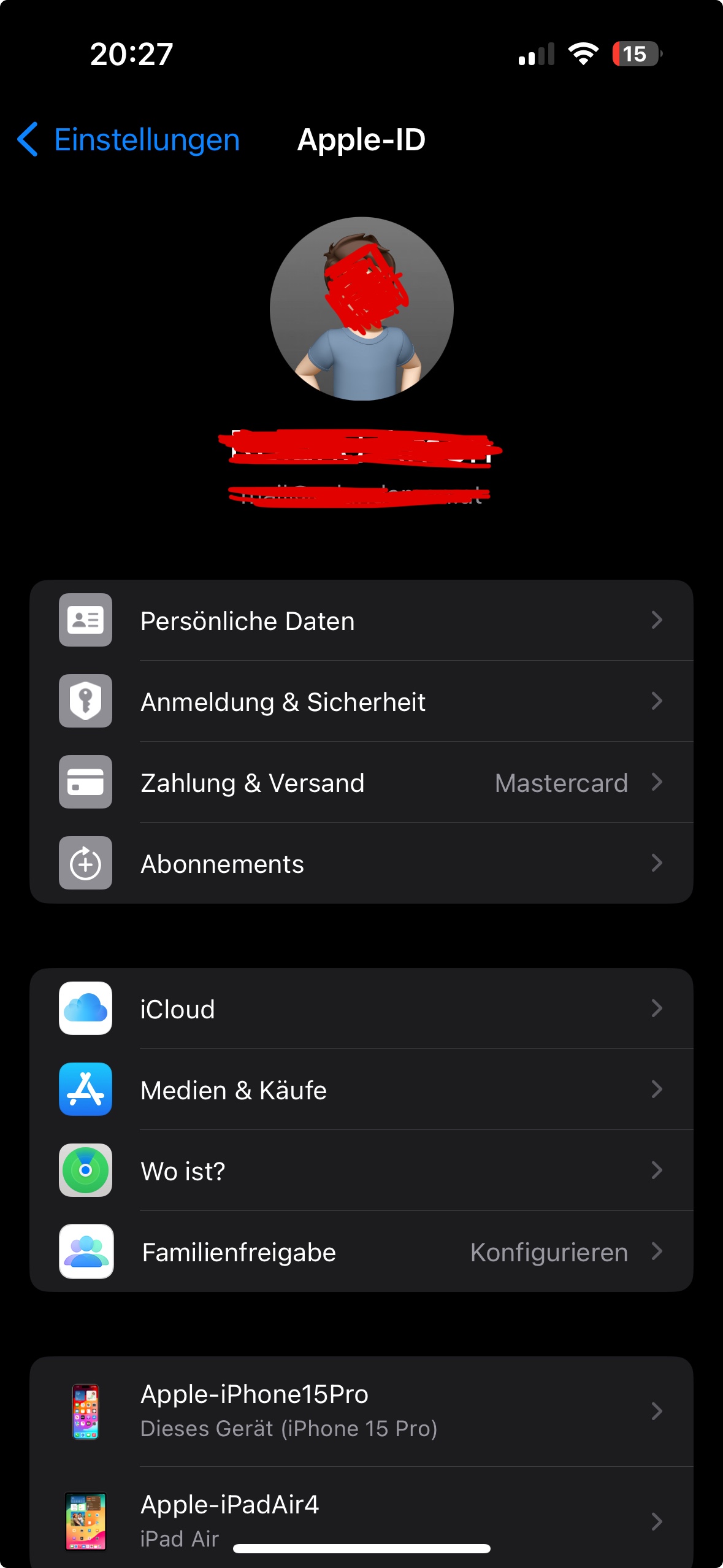Go back to Einstellungen

[129, 140]
